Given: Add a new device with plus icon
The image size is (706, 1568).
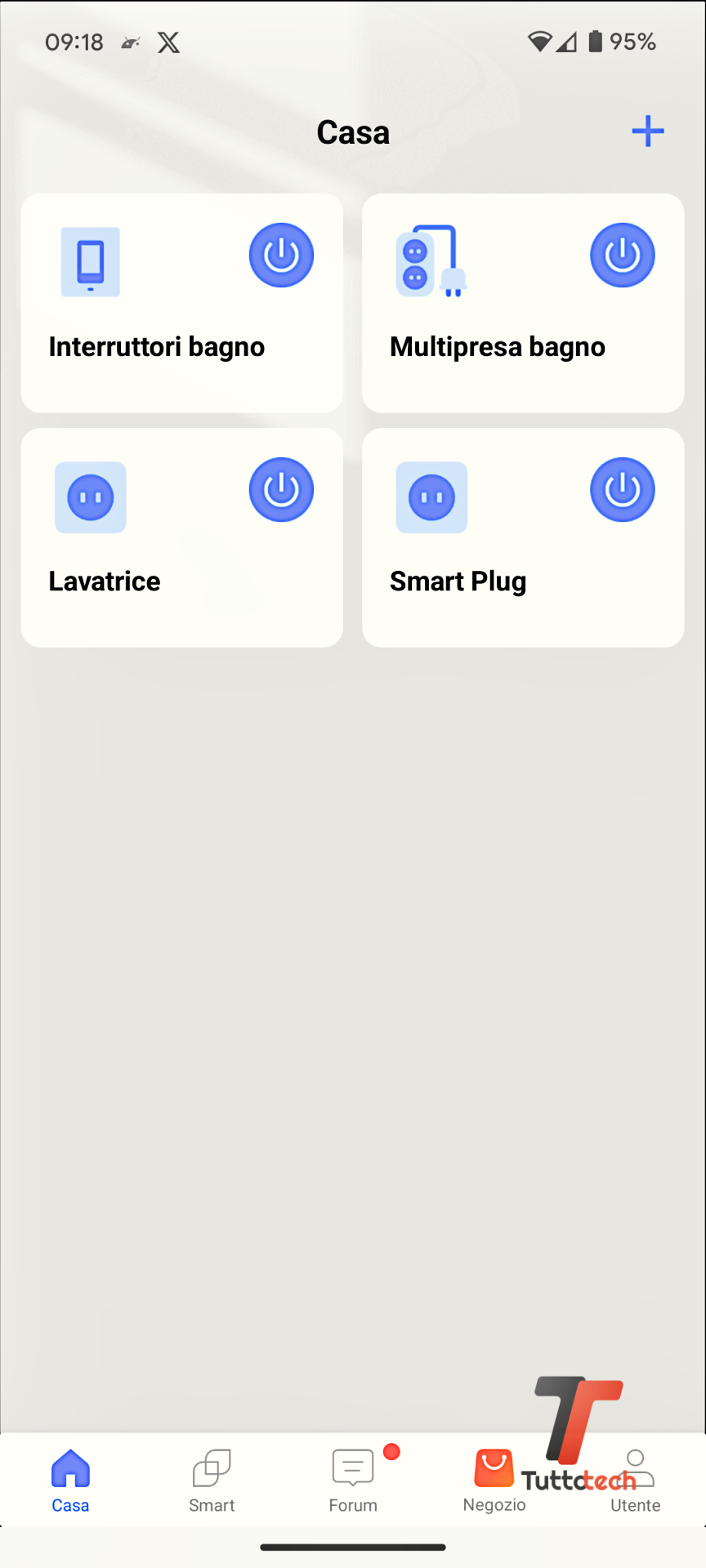Looking at the screenshot, I should pyautogui.click(x=647, y=131).
